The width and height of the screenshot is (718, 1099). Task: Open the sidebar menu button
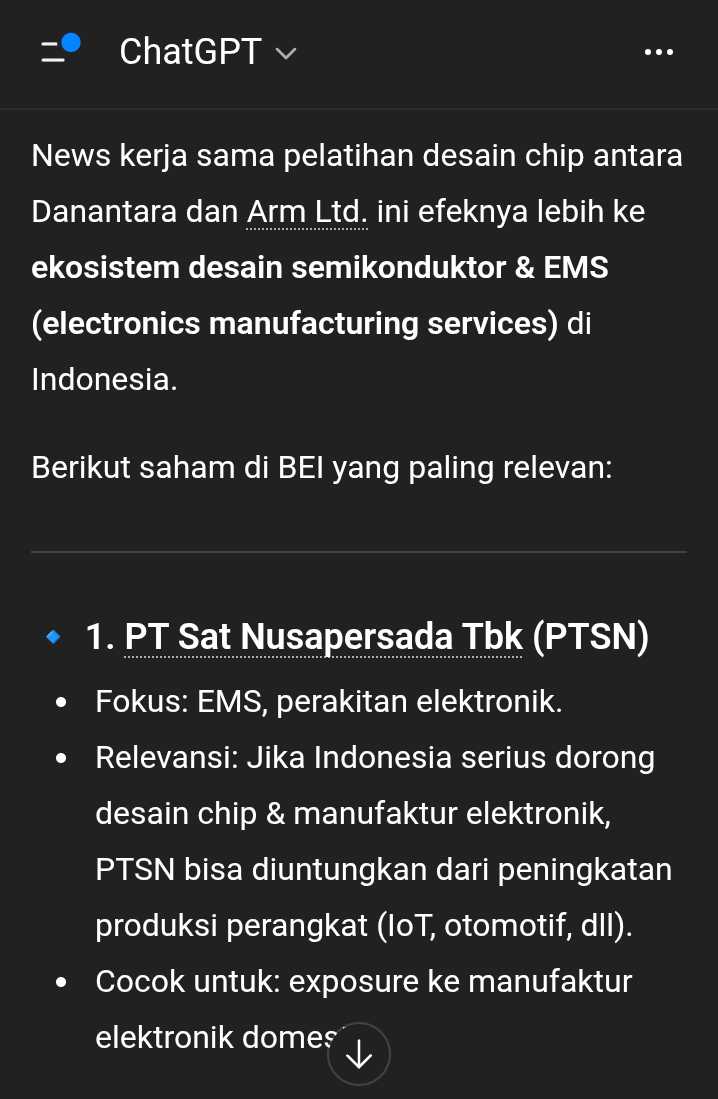click(58, 51)
